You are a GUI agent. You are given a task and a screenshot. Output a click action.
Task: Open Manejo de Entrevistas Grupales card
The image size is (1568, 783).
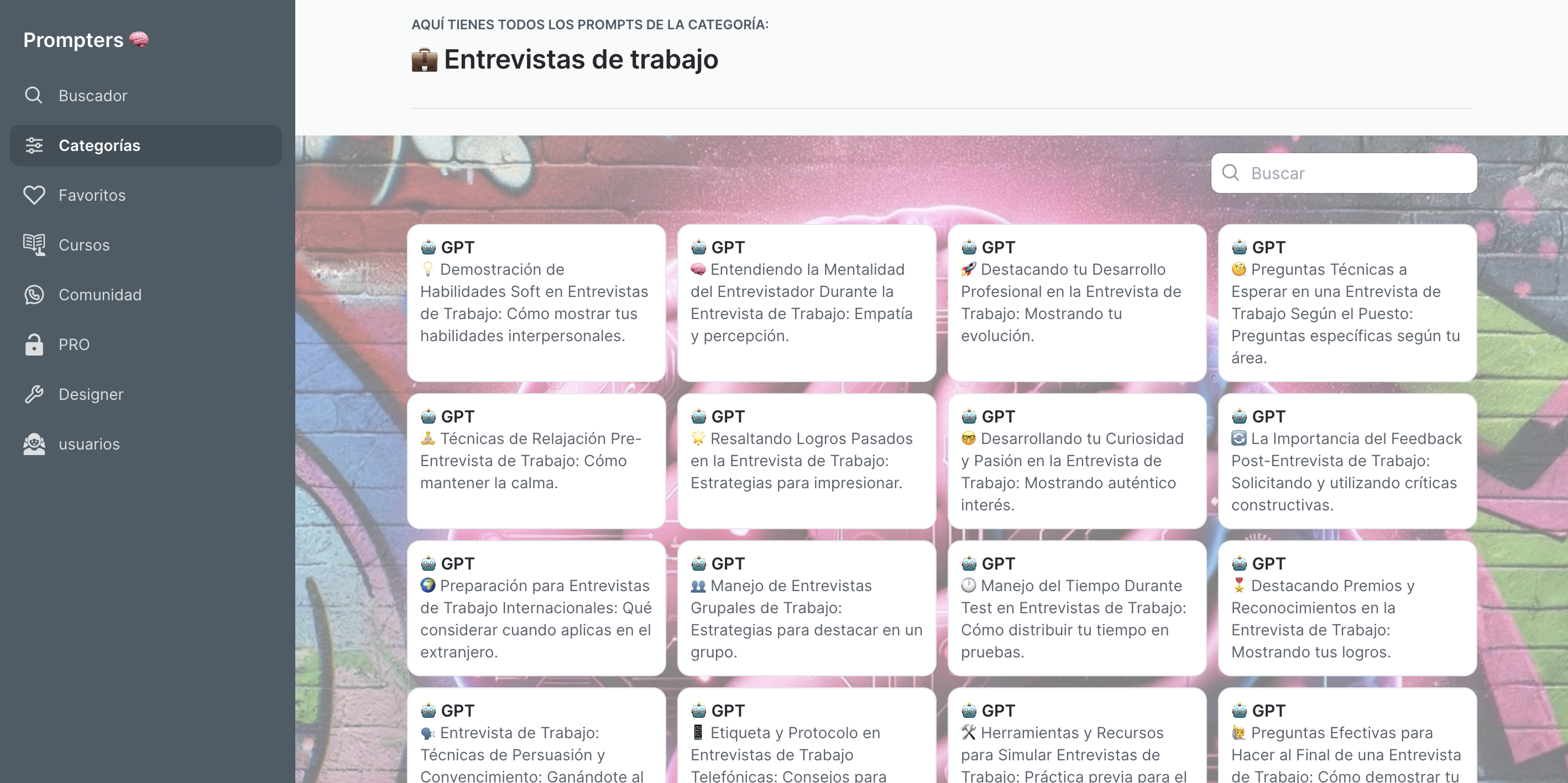pos(806,608)
